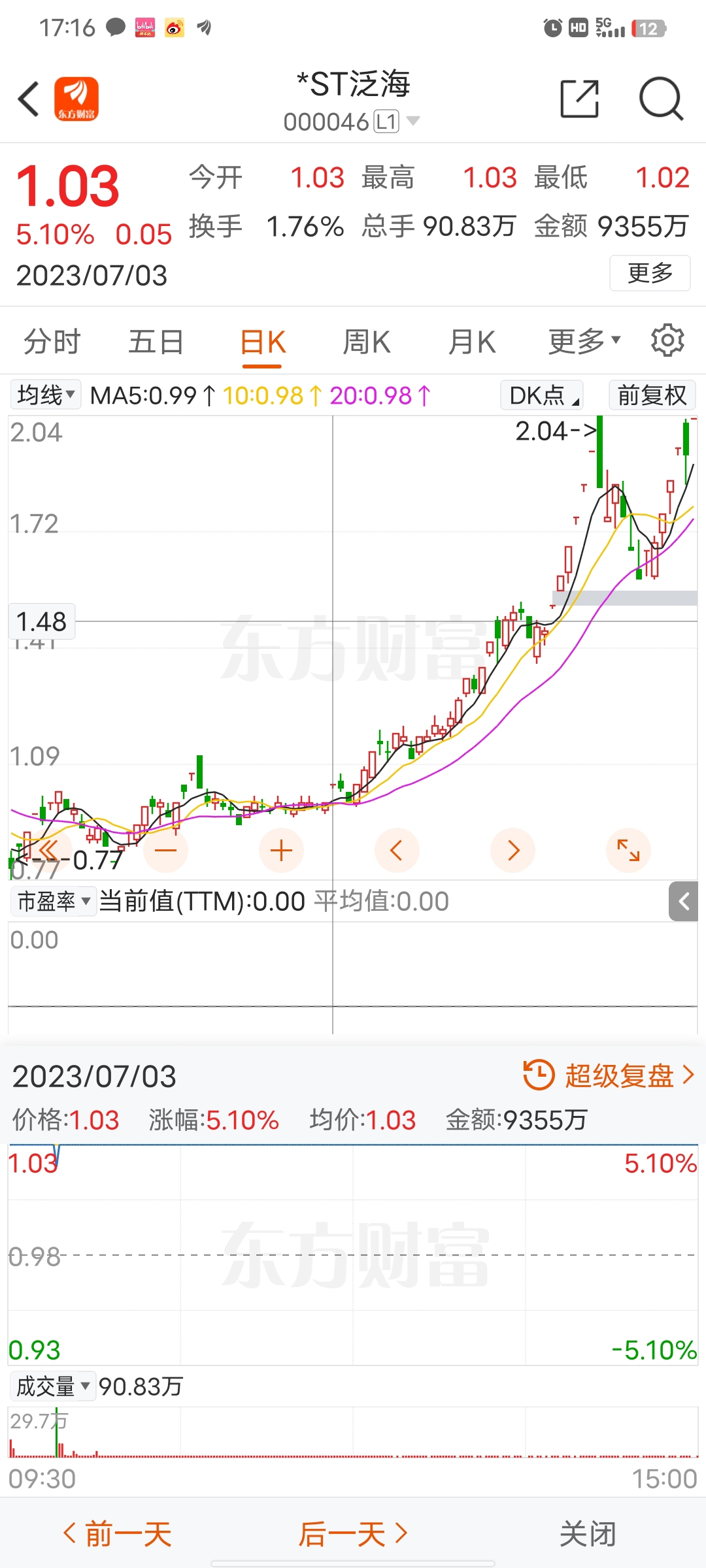This screenshot has height=1568, width=706.
Task: Switch to the 分时 tab
Action: click(x=51, y=340)
